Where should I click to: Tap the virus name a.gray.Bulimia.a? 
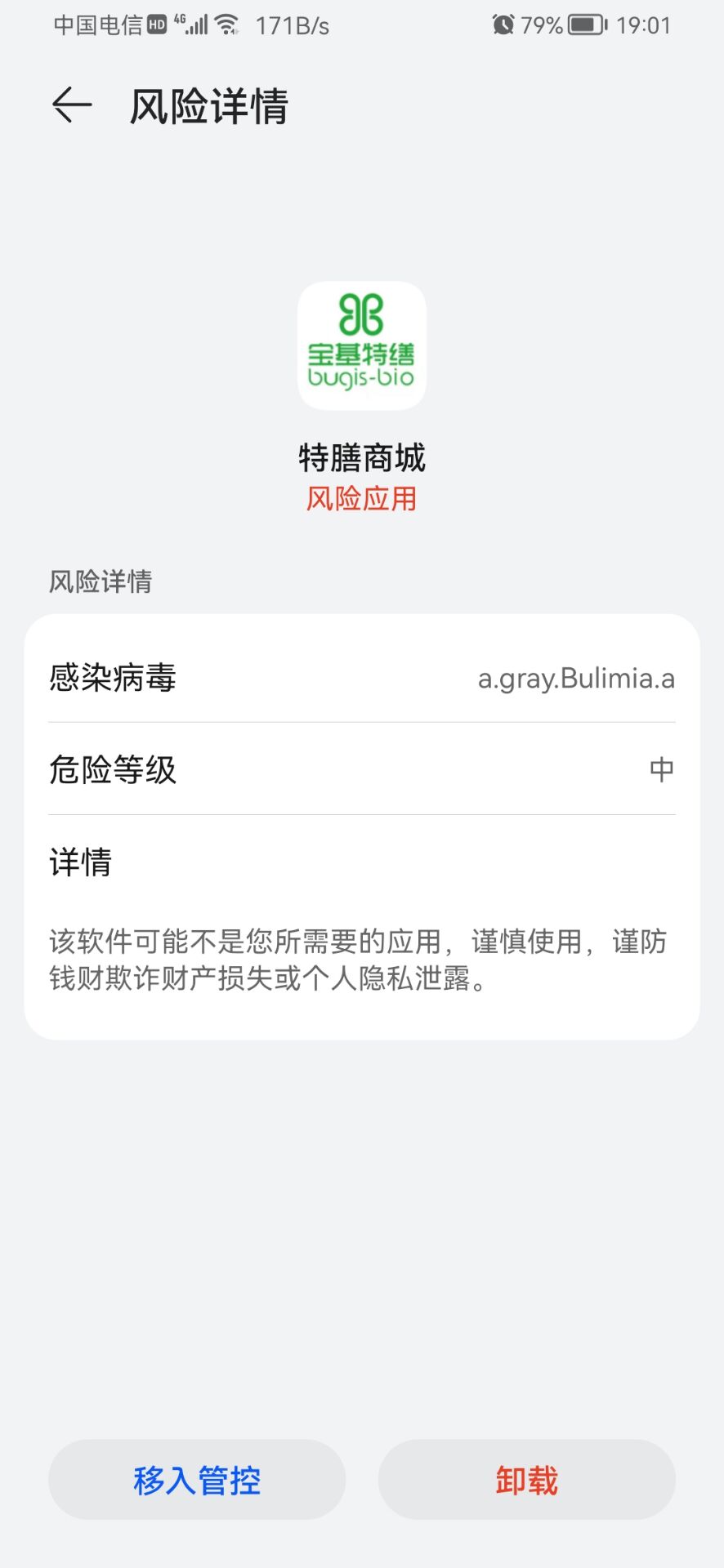pyautogui.click(x=575, y=679)
